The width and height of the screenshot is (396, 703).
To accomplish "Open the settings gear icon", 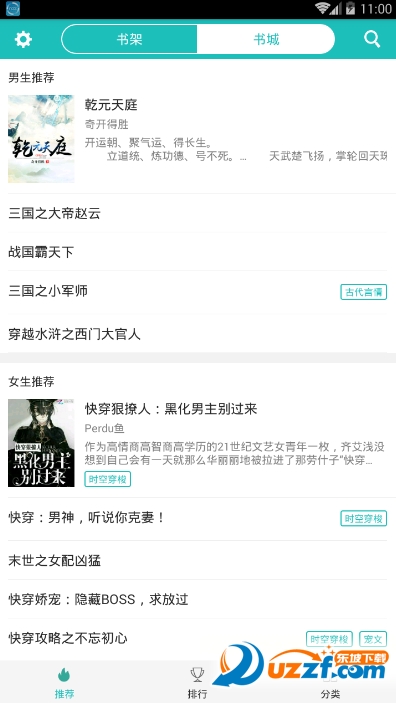I will (x=23, y=39).
